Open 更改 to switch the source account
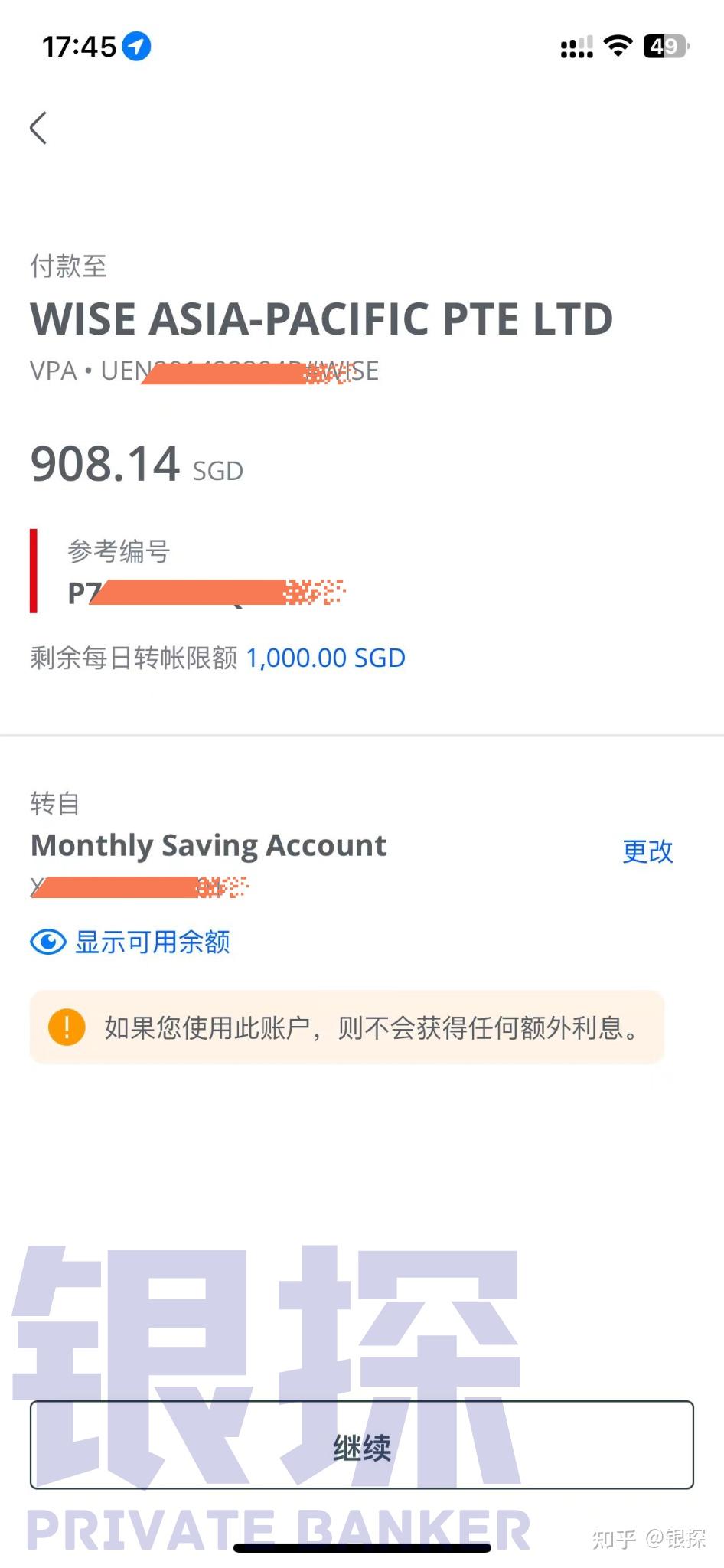This screenshot has height=1568, width=724. [647, 851]
